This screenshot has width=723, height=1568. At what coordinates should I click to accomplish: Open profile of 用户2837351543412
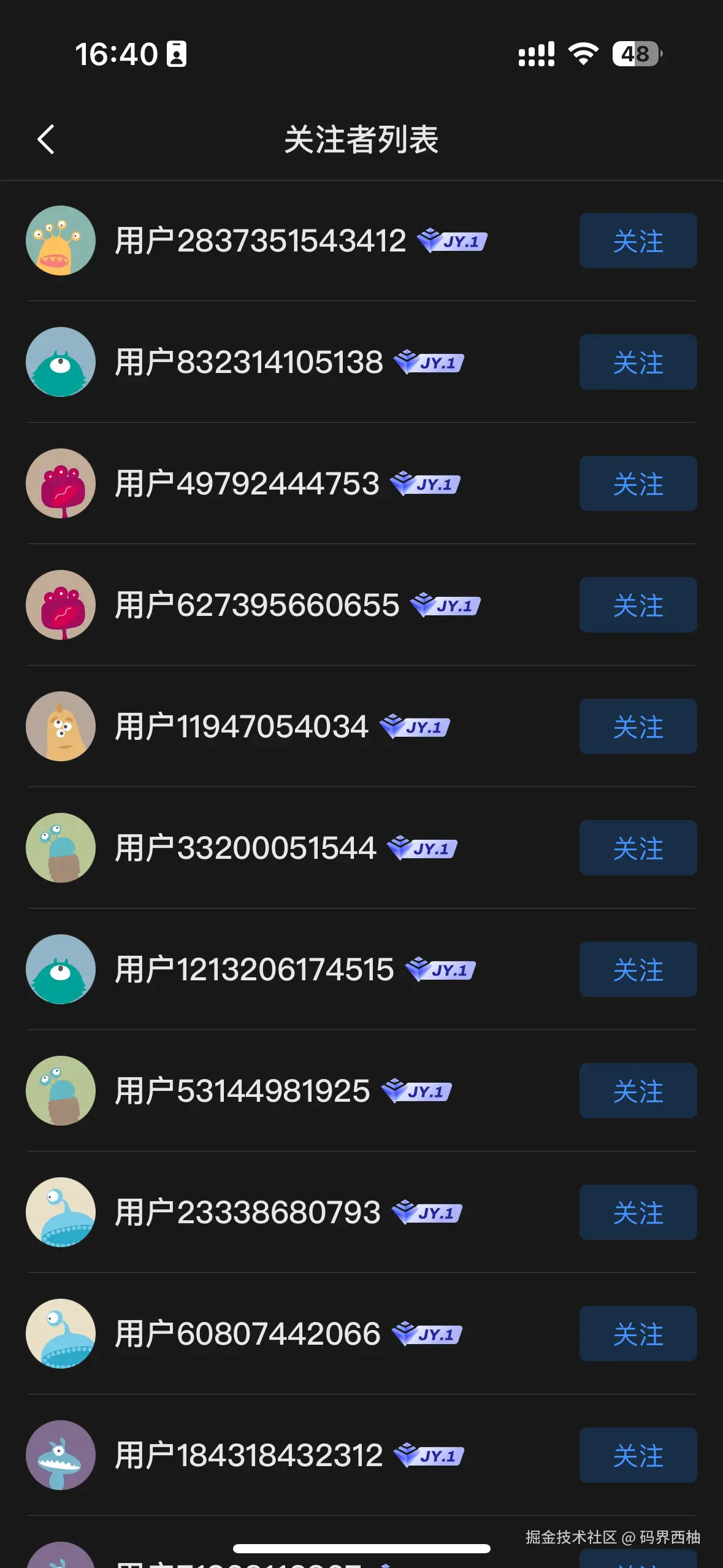pyautogui.click(x=260, y=240)
